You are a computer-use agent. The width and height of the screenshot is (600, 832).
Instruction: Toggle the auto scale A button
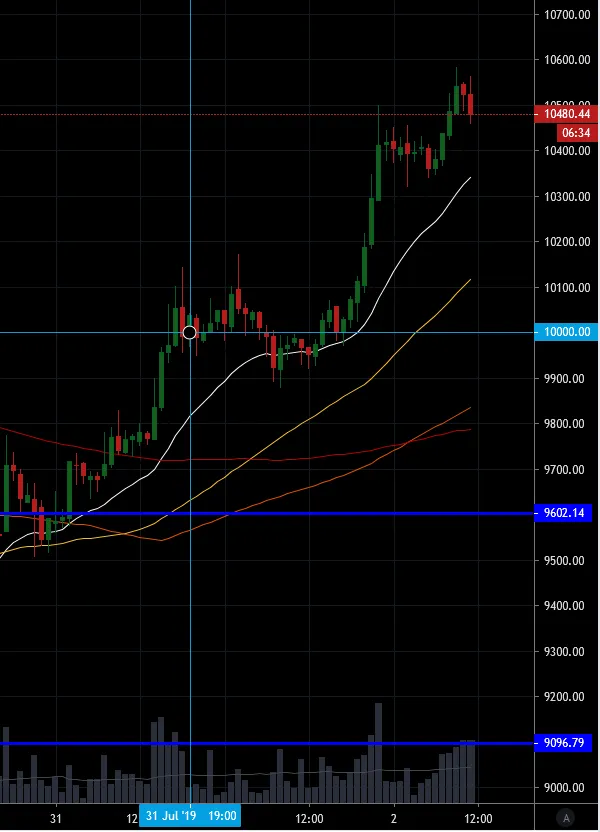(x=567, y=817)
